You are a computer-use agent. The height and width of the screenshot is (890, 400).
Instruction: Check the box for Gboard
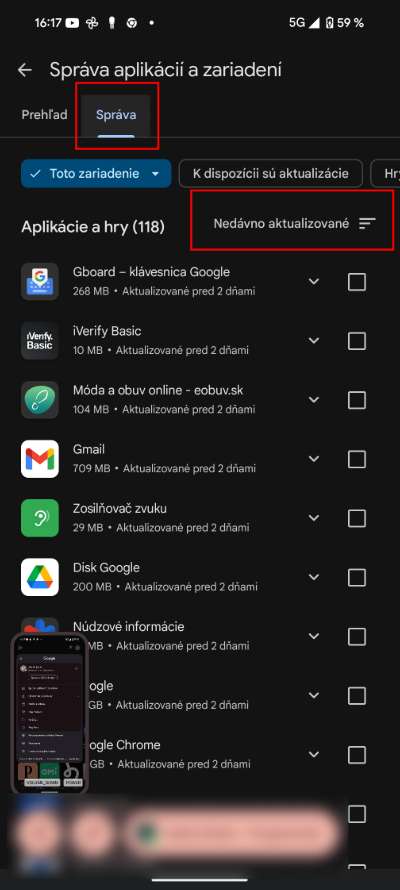[356, 282]
